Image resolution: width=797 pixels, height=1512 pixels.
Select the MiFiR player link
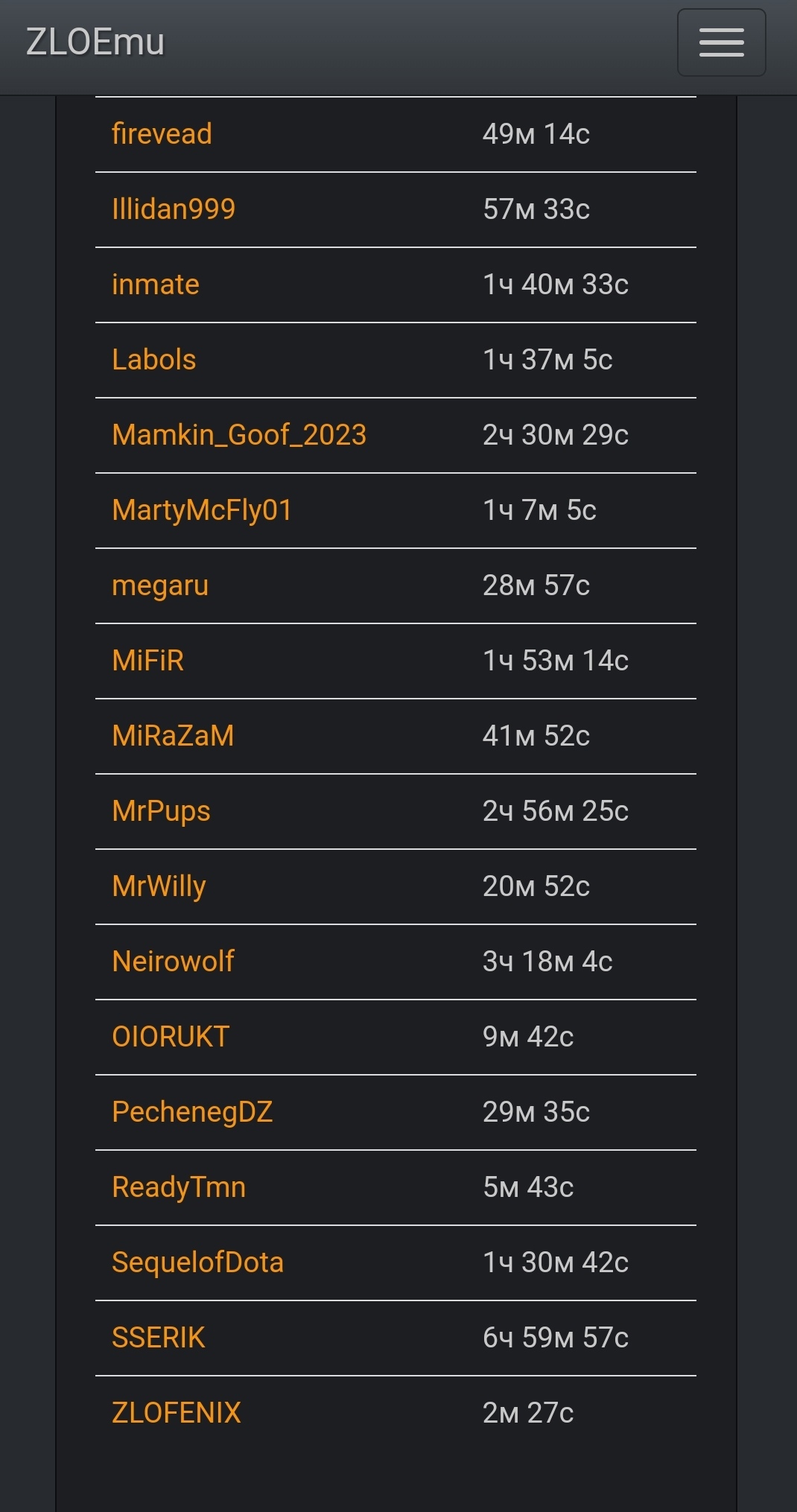[147, 661]
